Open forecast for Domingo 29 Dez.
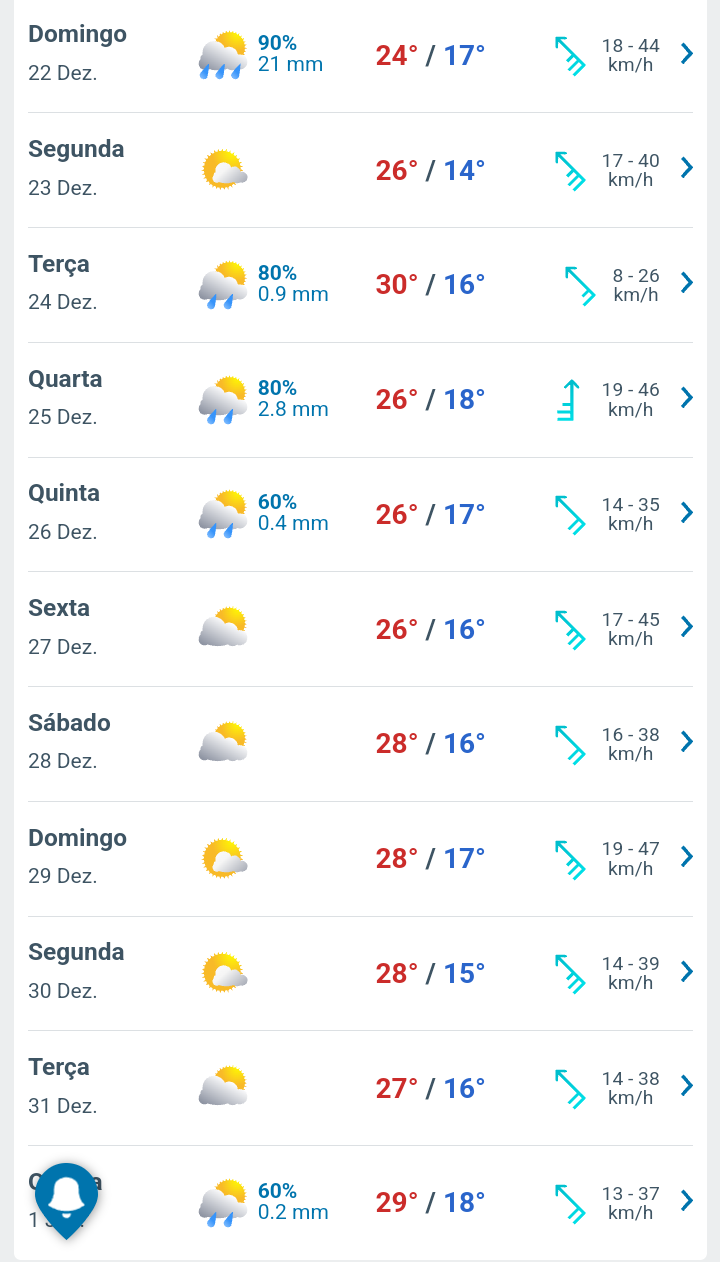The width and height of the screenshot is (720, 1262). [360, 859]
